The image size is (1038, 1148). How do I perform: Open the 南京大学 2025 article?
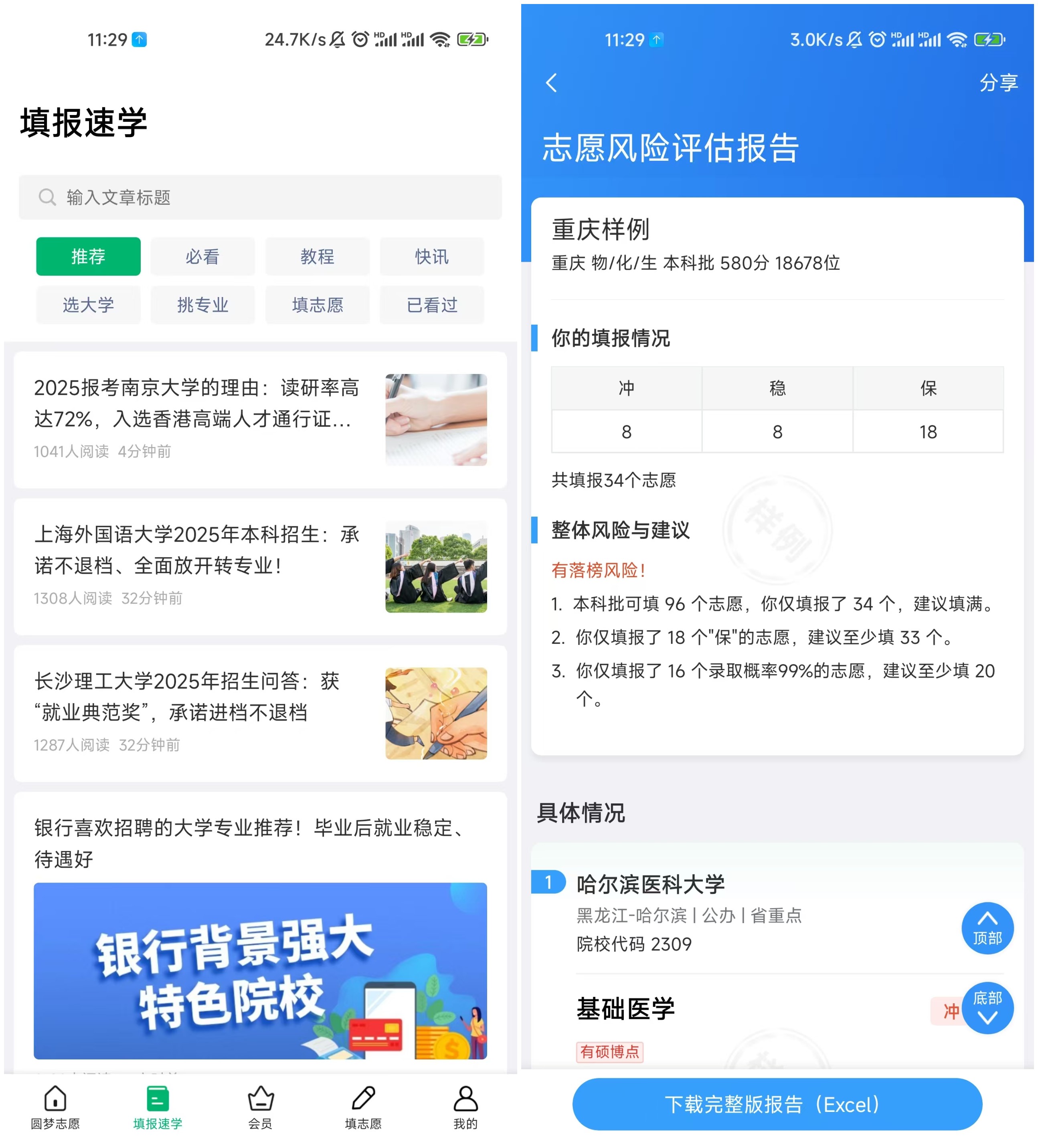tap(196, 403)
